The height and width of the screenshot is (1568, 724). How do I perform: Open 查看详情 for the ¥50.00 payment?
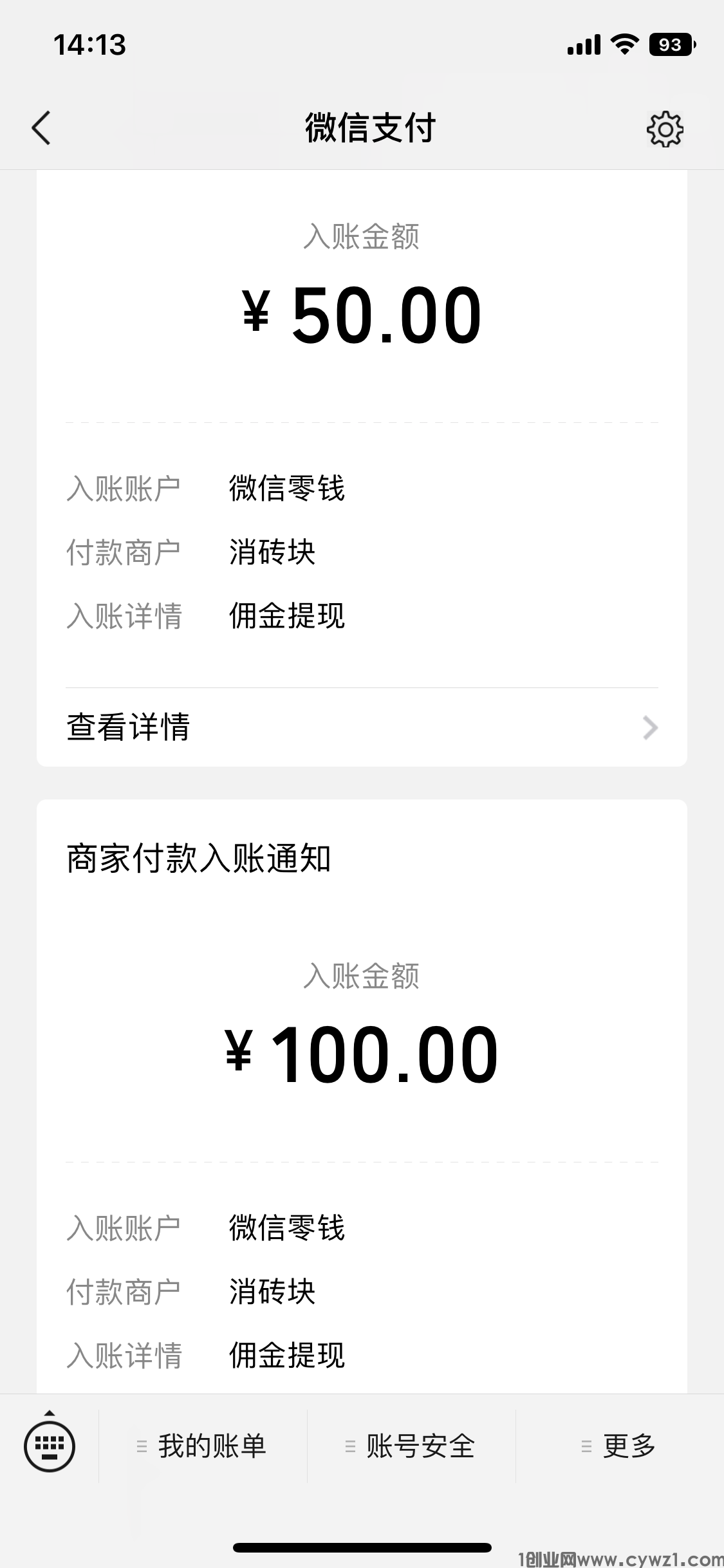362,727
